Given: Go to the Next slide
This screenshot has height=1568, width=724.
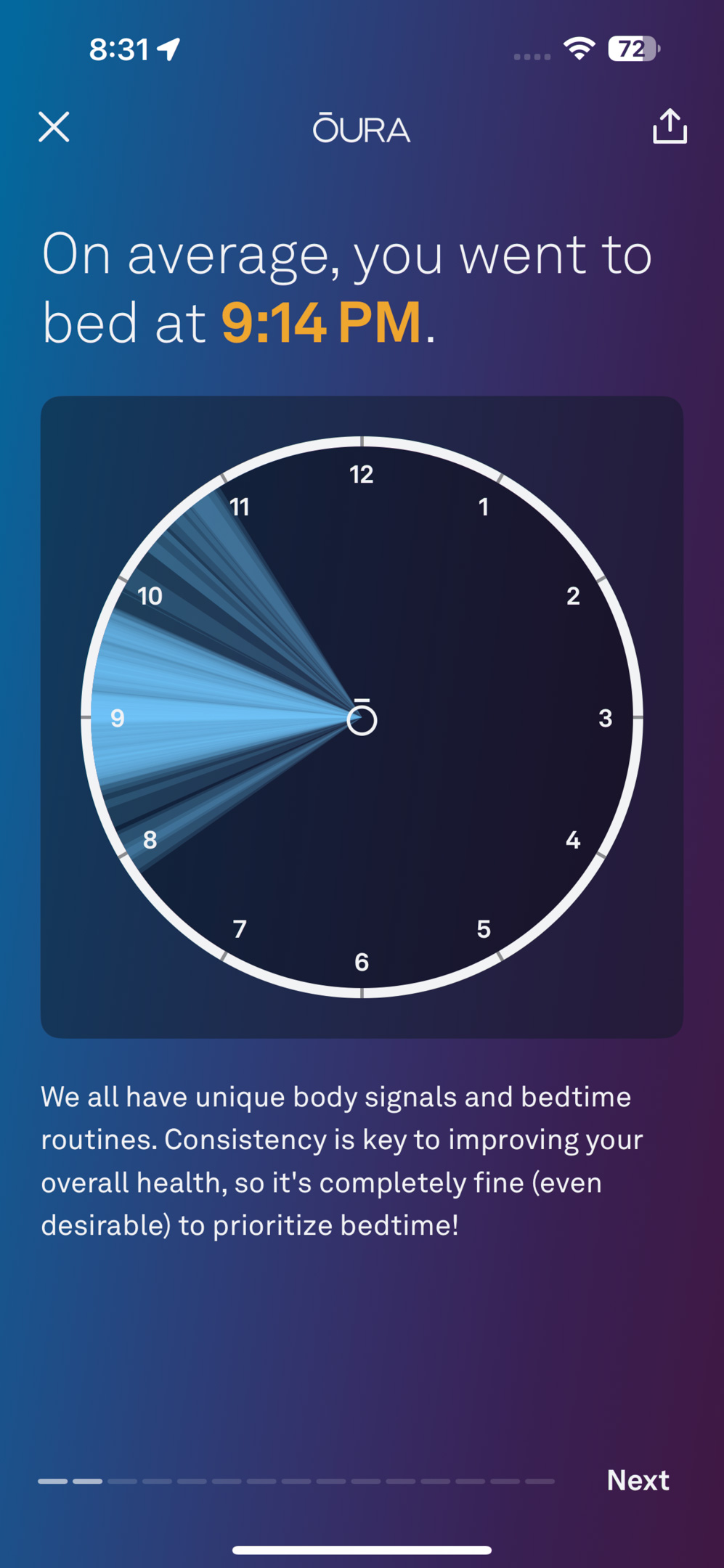Looking at the screenshot, I should [x=638, y=1479].
